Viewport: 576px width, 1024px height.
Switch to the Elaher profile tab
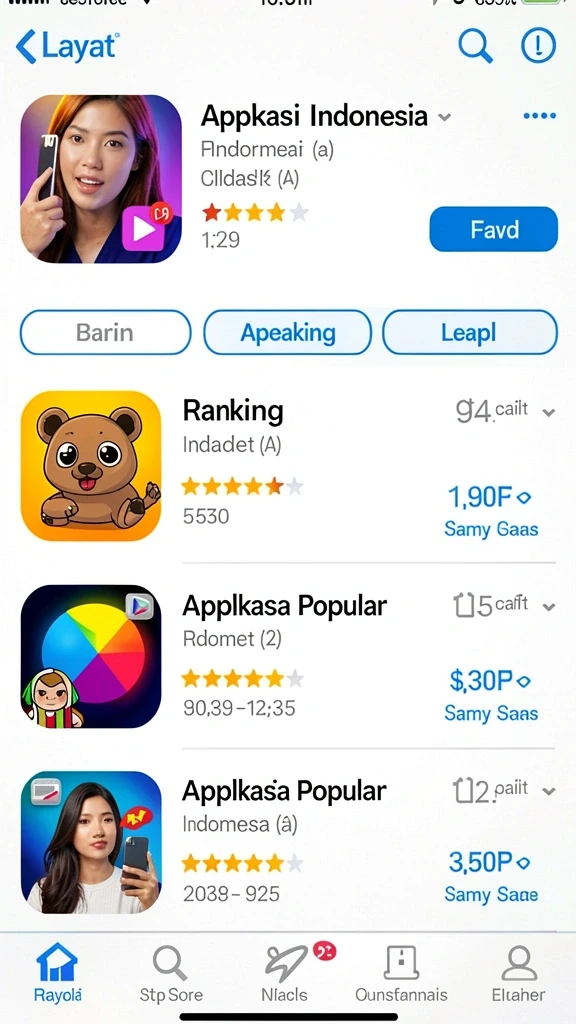tap(519, 972)
